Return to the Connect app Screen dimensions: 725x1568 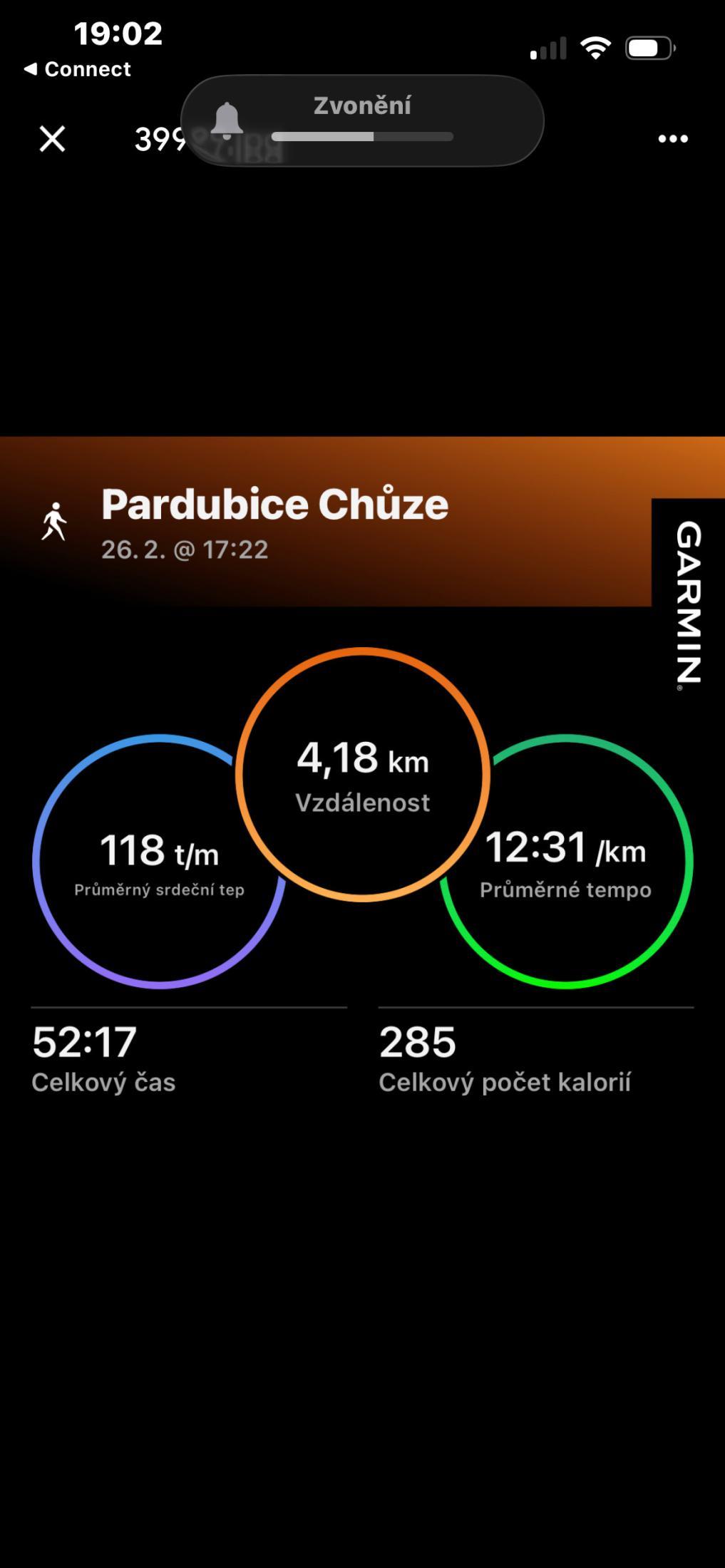[x=77, y=69]
